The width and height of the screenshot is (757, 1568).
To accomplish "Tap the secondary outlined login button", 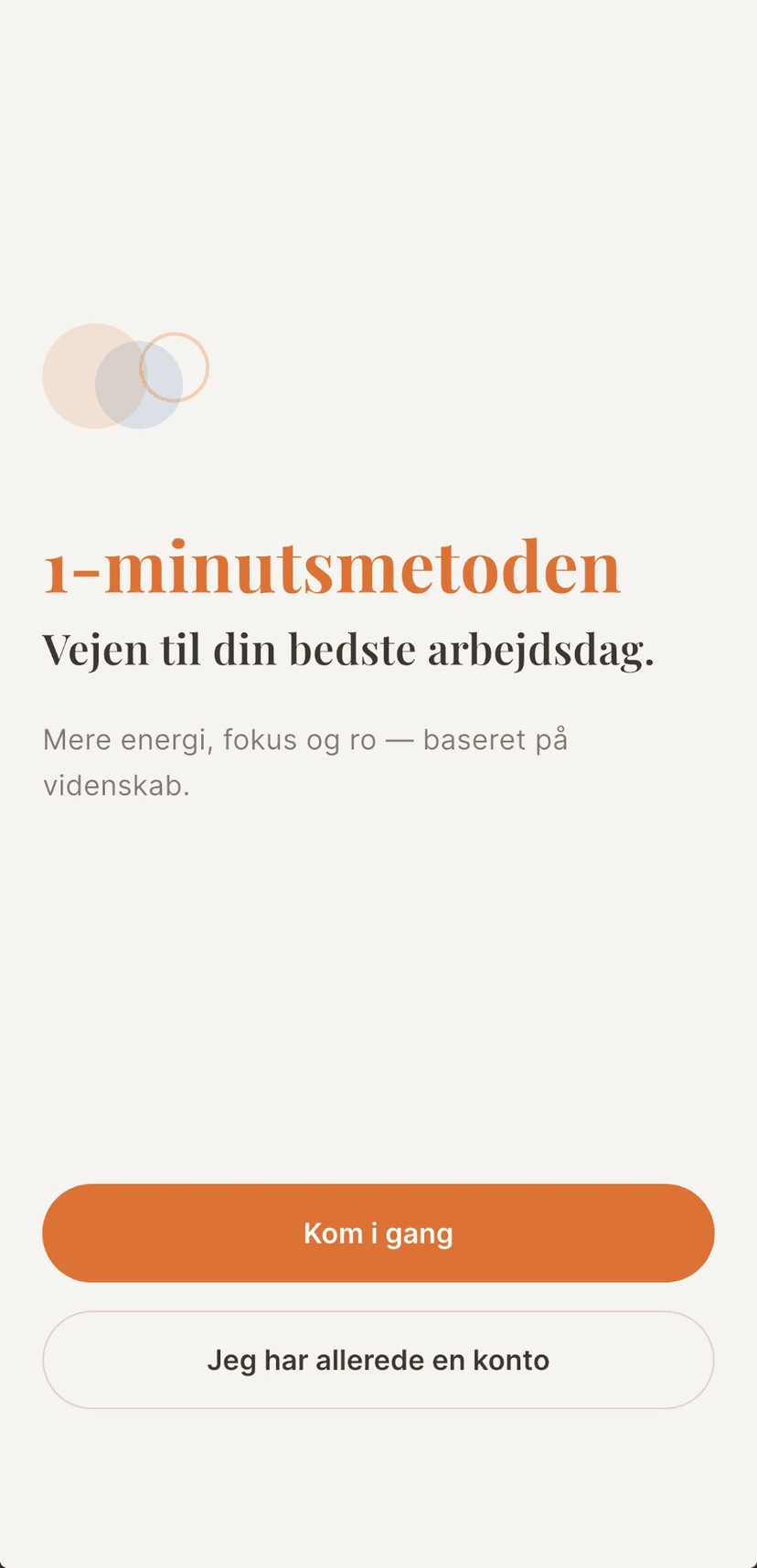I will click(x=378, y=1360).
